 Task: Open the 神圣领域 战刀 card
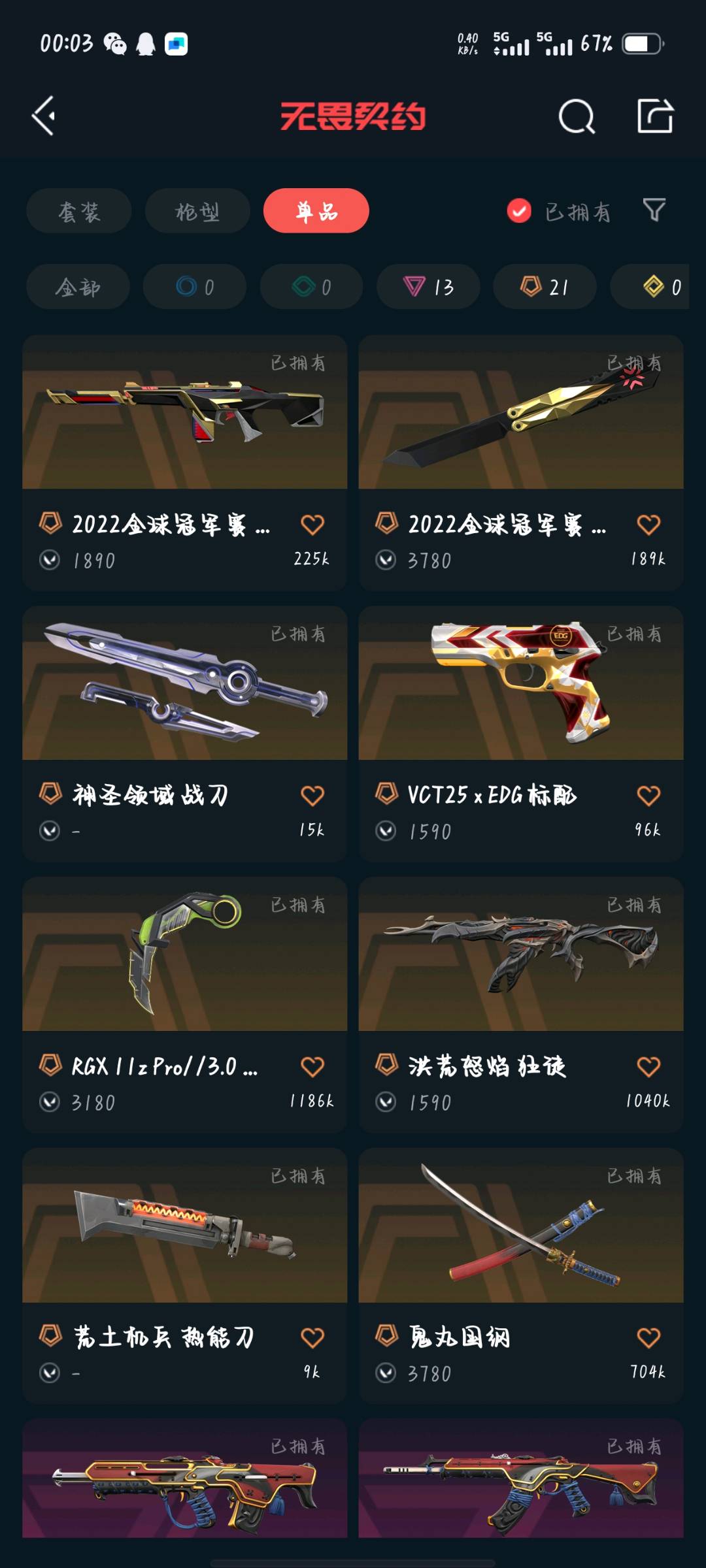185,734
